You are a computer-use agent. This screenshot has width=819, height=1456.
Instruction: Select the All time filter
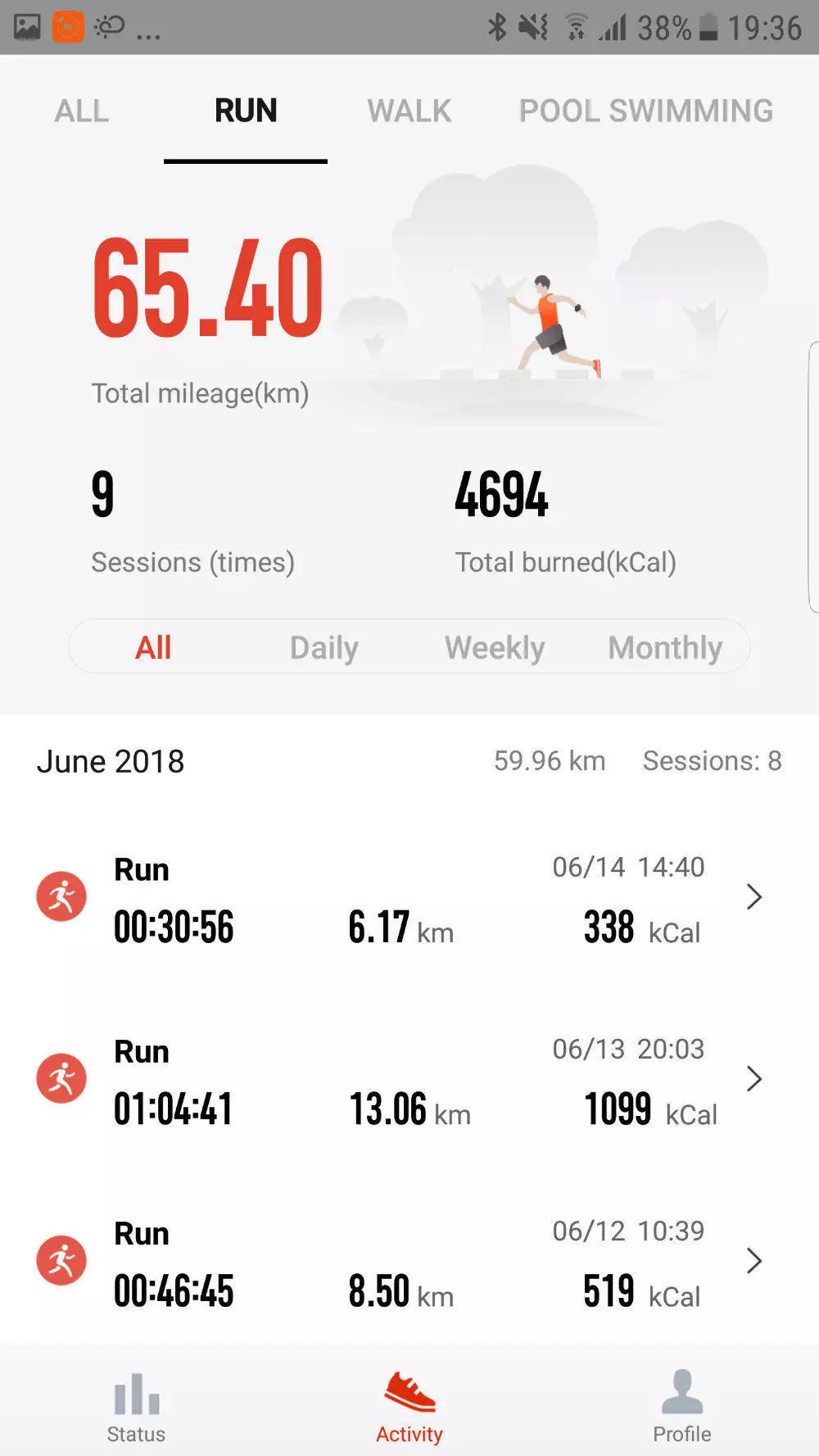[x=153, y=647]
